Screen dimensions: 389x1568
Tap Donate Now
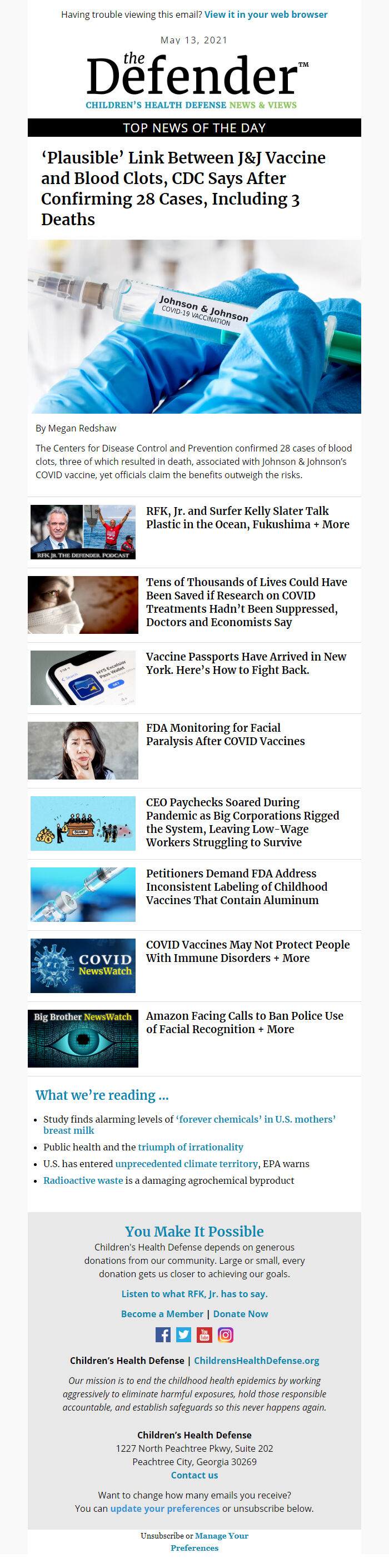tap(241, 1314)
